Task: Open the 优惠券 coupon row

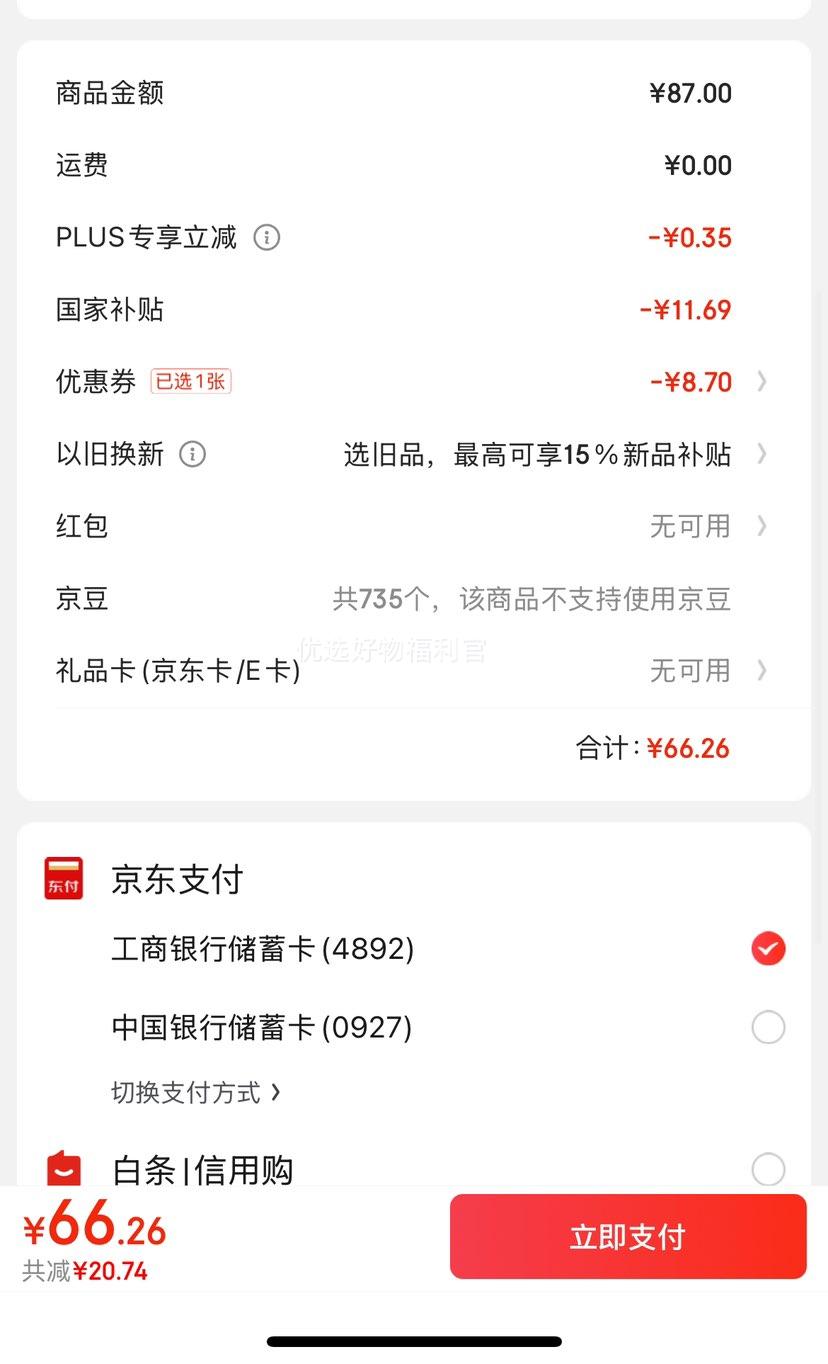Action: point(413,382)
